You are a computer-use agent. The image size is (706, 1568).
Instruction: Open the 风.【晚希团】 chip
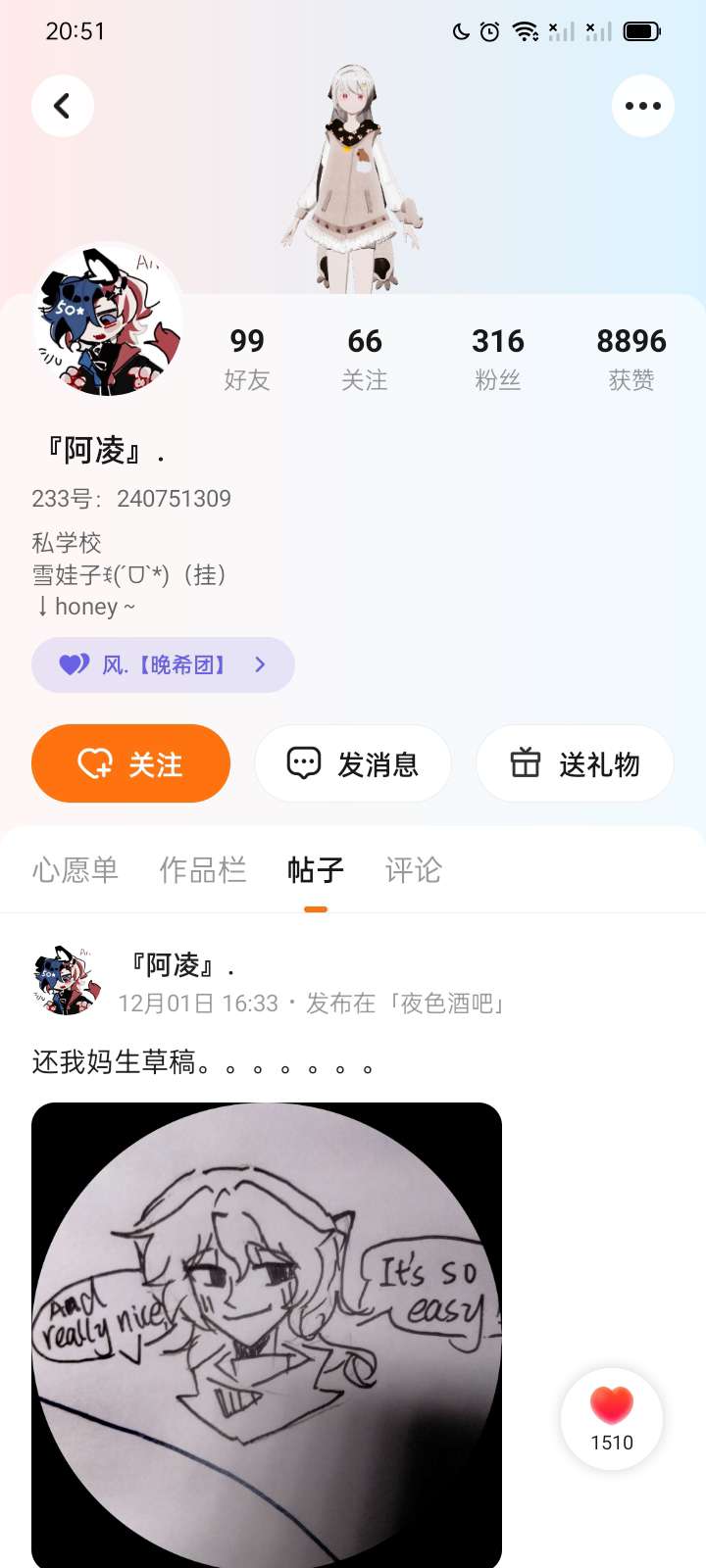click(163, 664)
